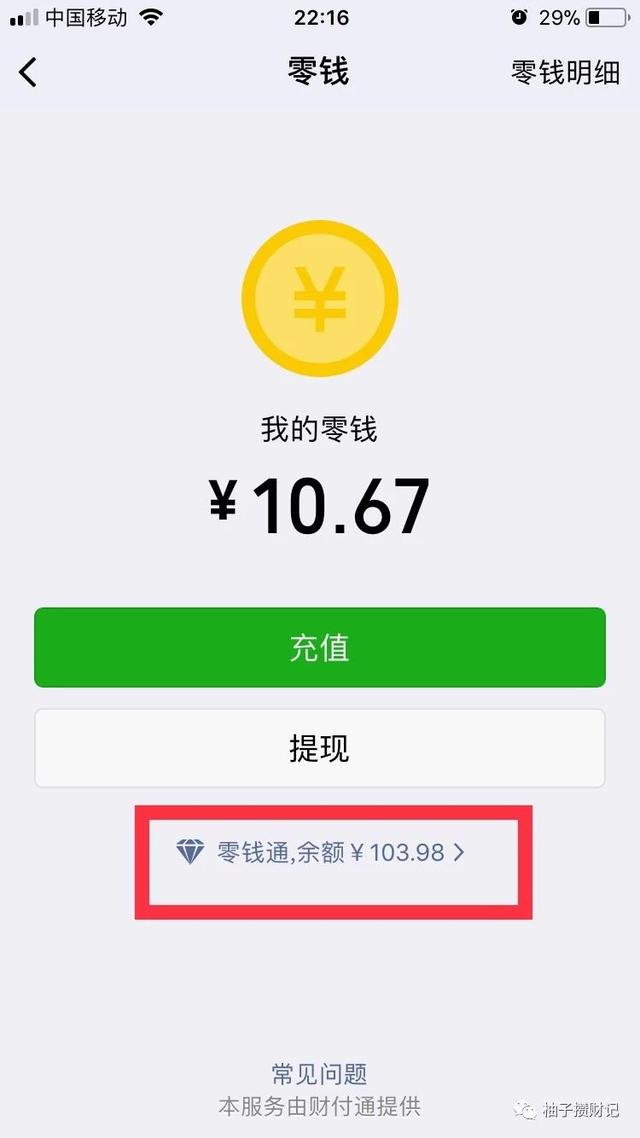The width and height of the screenshot is (640, 1138).
Task: Tap the 提现 withdraw button
Action: coord(320,748)
